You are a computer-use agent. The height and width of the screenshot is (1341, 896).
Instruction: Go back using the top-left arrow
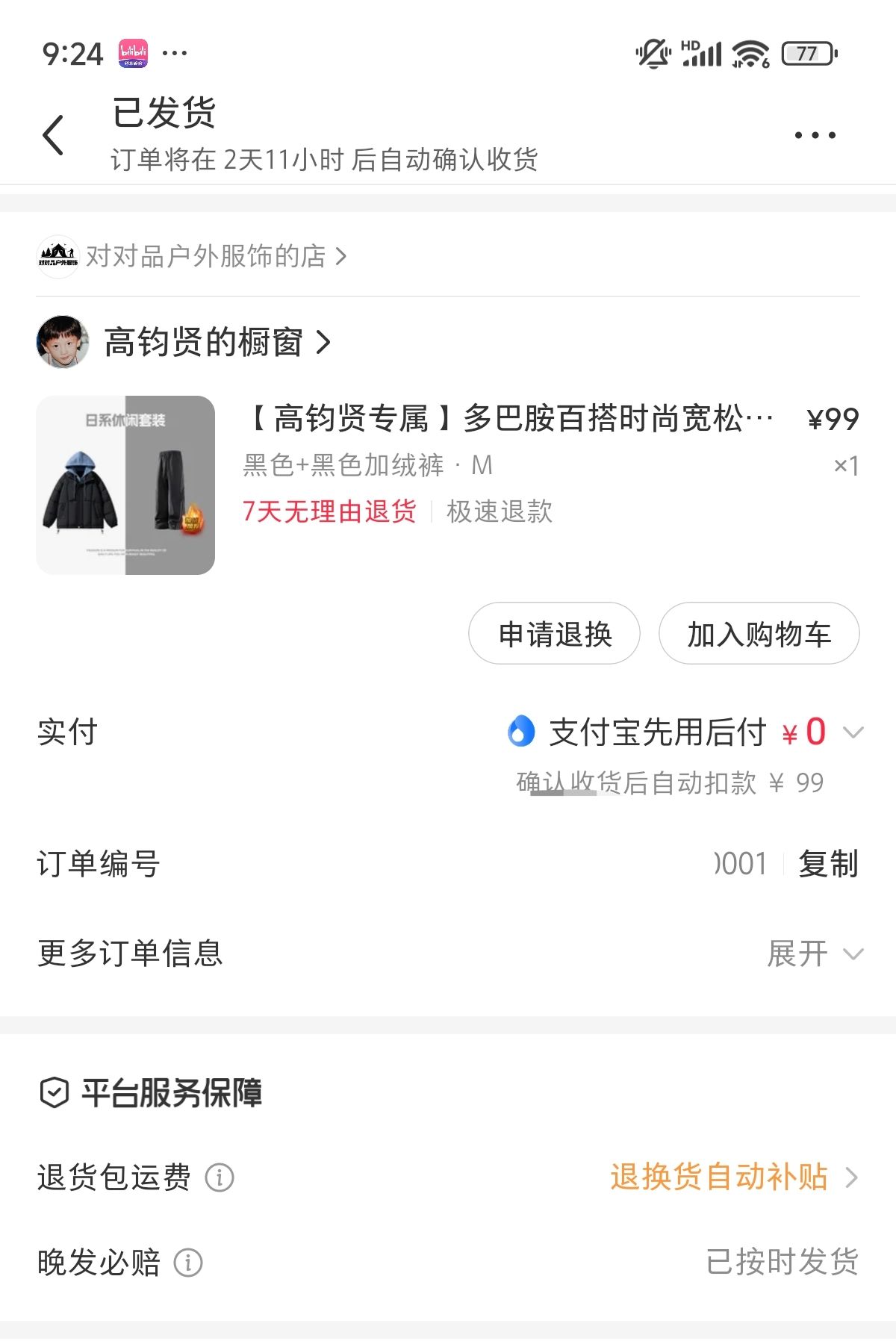tap(54, 135)
